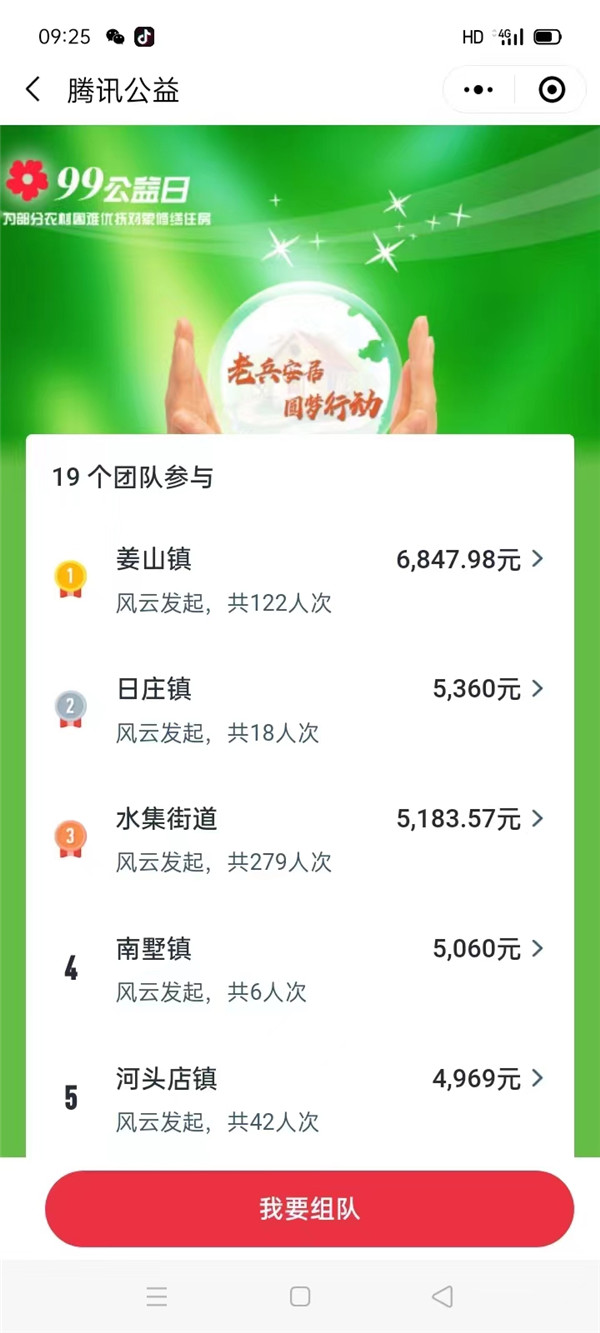Go to home screen via system button
Image resolution: width=600 pixels, height=1333 pixels.
coord(300,1297)
